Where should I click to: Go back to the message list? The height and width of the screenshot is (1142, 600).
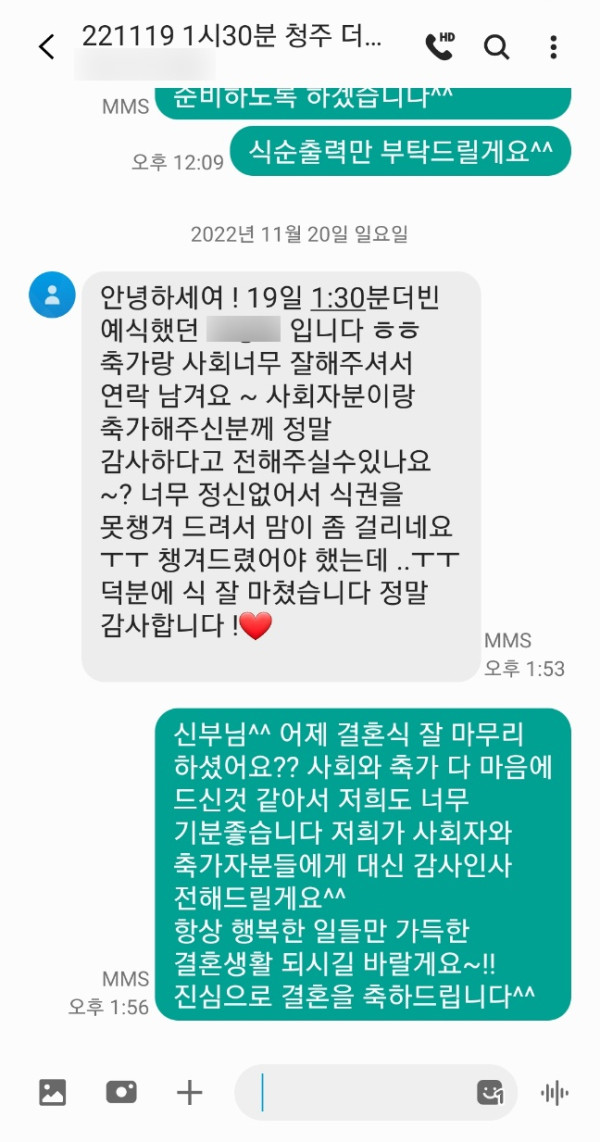pyautogui.click(x=46, y=47)
